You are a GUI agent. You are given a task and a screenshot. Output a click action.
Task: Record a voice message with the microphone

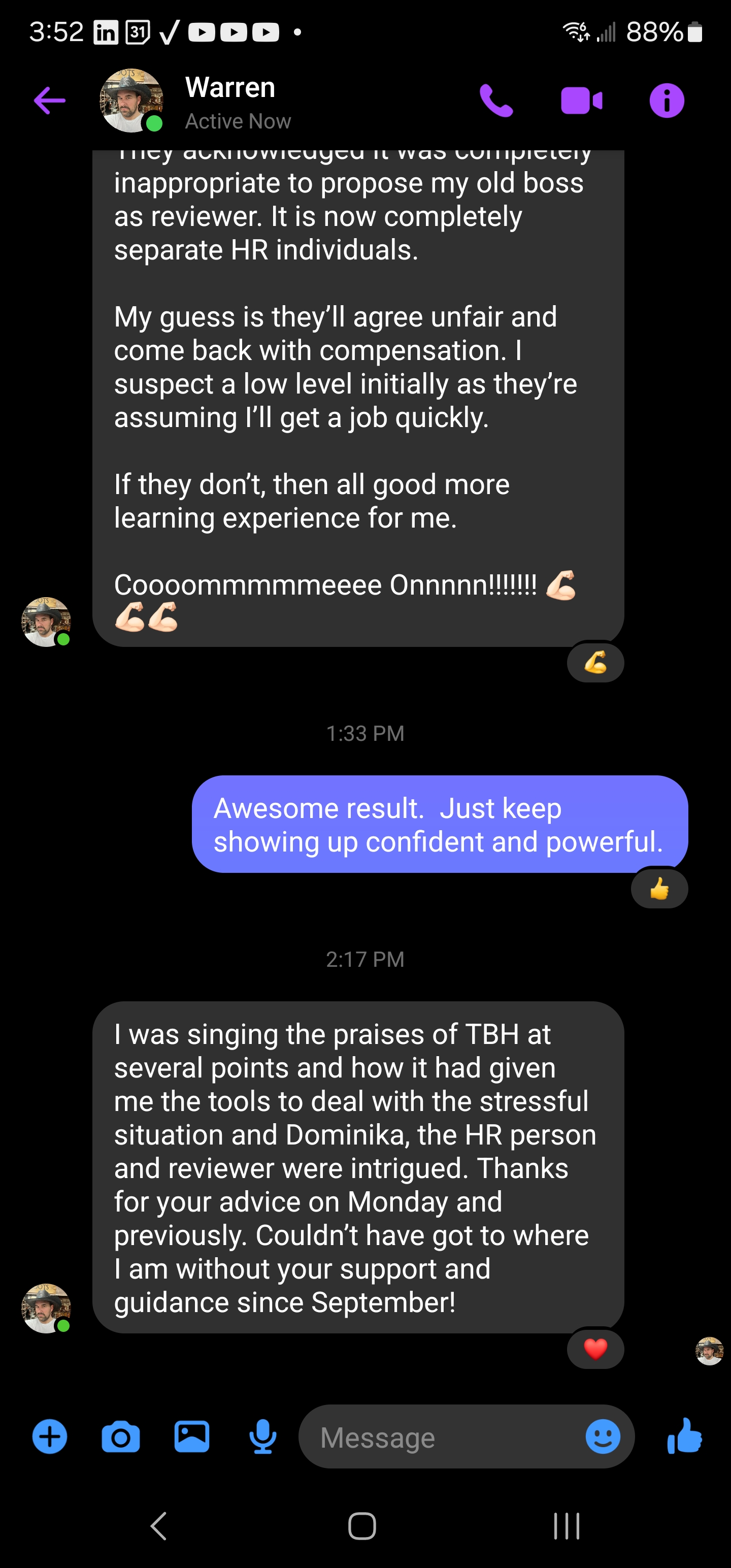tap(263, 1437)
